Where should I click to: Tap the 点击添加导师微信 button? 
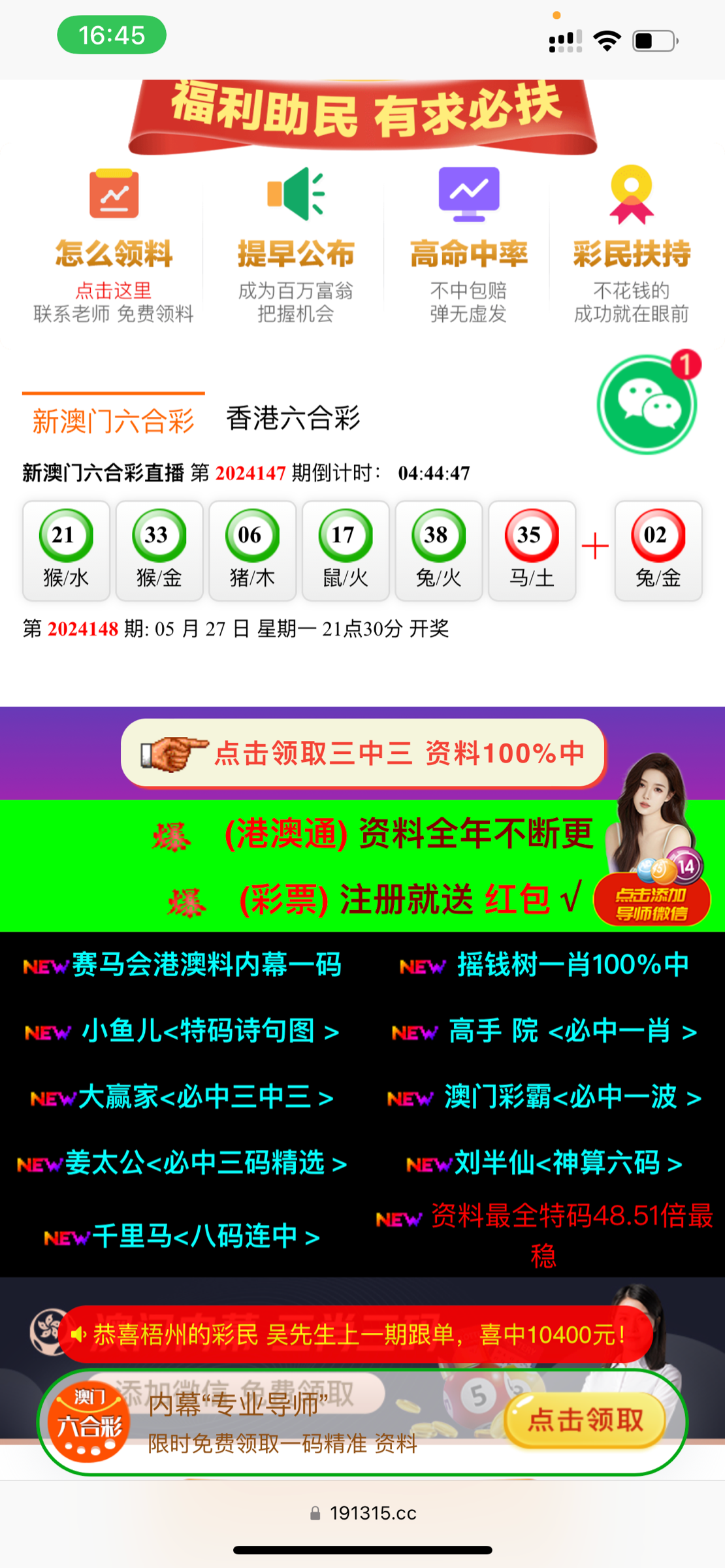pyautogui.click(x=651, y=904)
